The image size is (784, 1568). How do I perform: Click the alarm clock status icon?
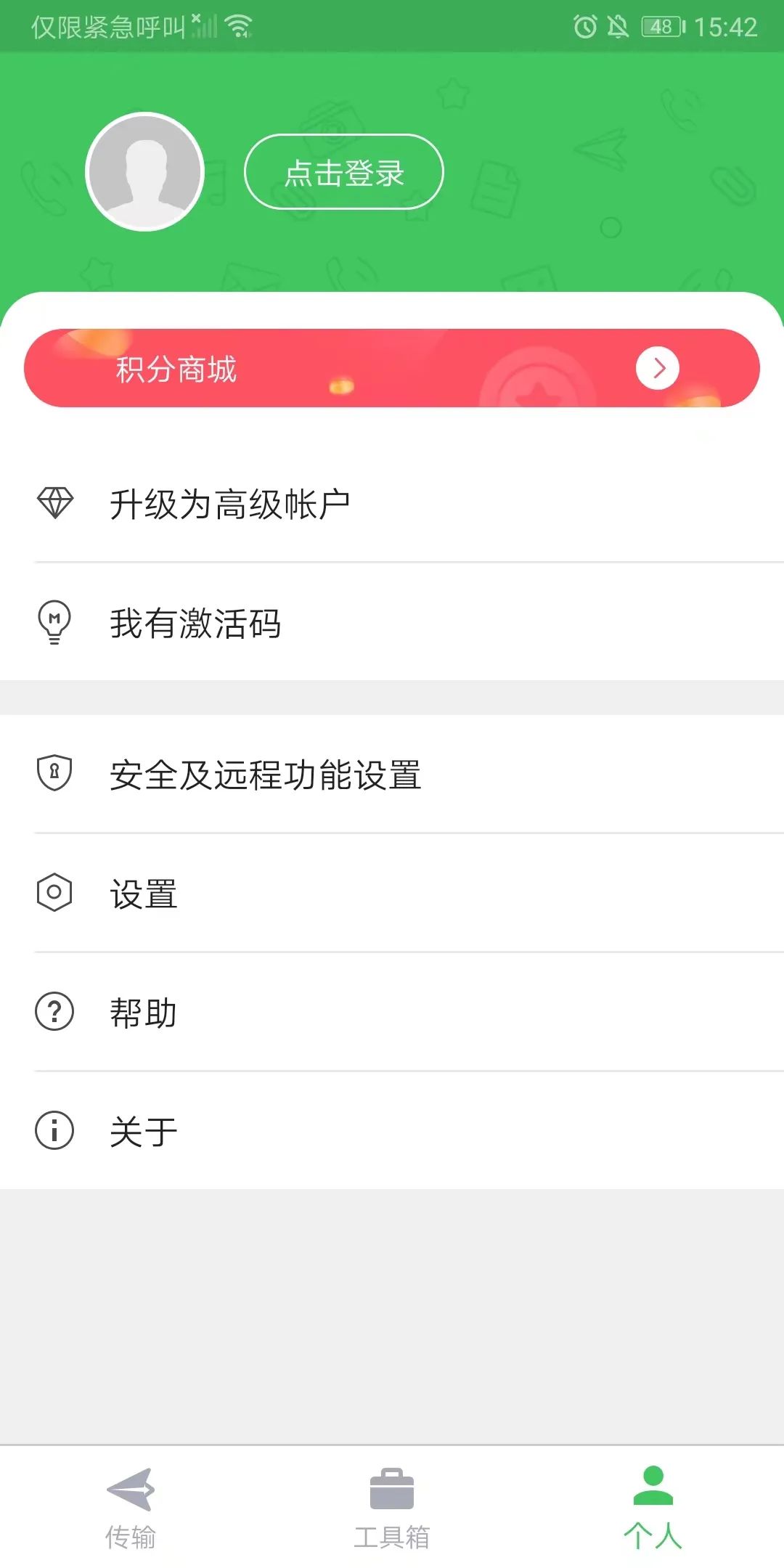585,26
